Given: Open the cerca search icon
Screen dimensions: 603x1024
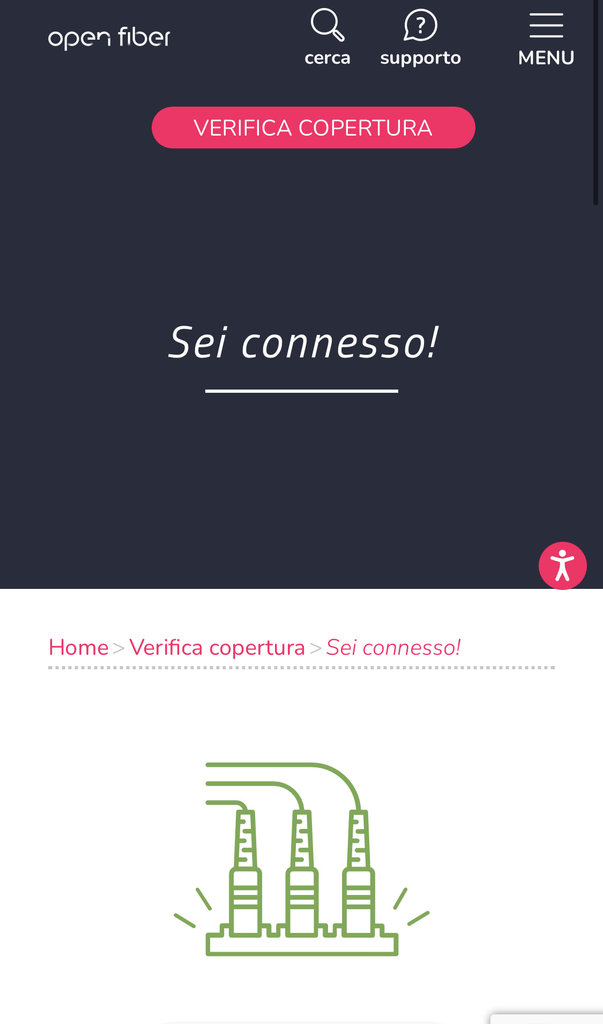Looking at the screenshot, I should [327, 36].
